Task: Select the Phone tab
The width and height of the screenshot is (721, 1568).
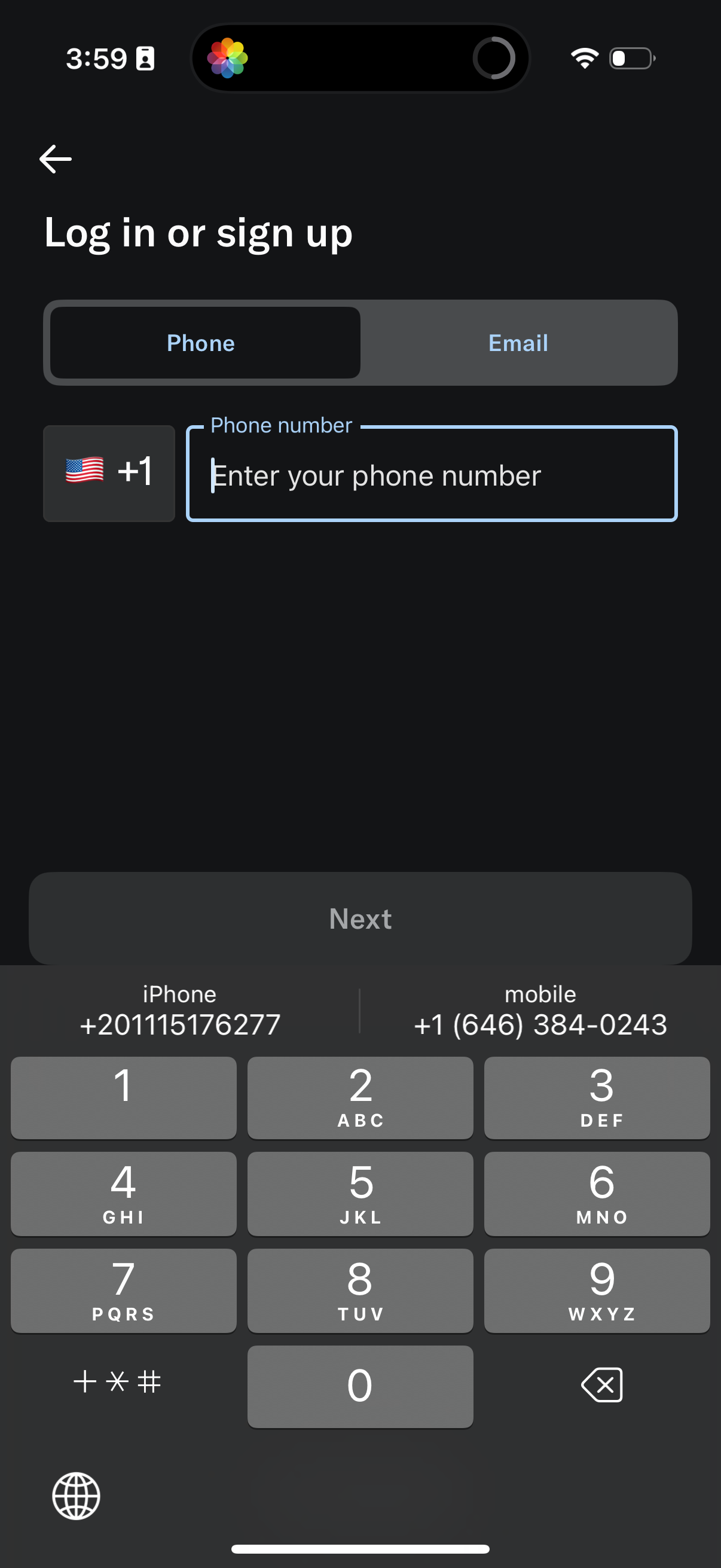Action: [x=201, y=343]
